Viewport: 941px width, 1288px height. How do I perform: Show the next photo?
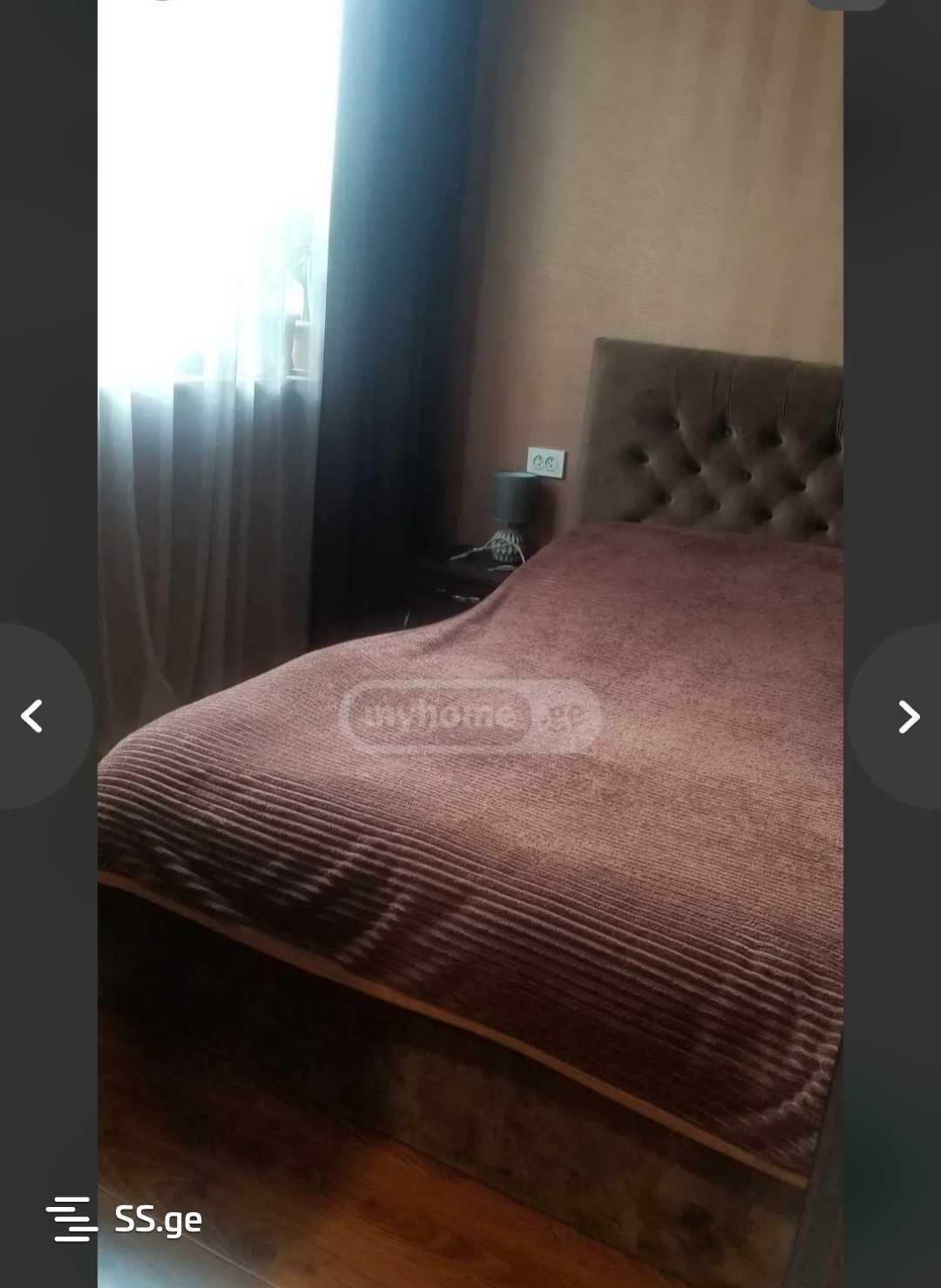click(907, 717)
